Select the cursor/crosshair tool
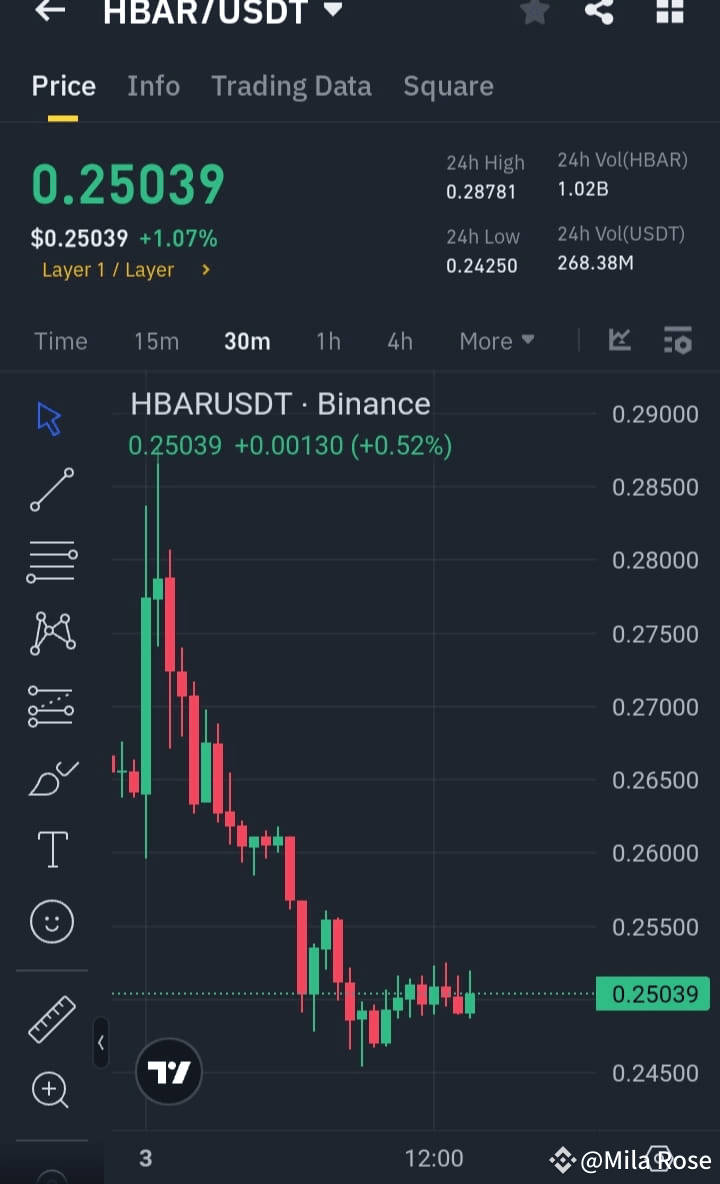Viewport: 720px width, 1184px height. (x=50, y=419)
